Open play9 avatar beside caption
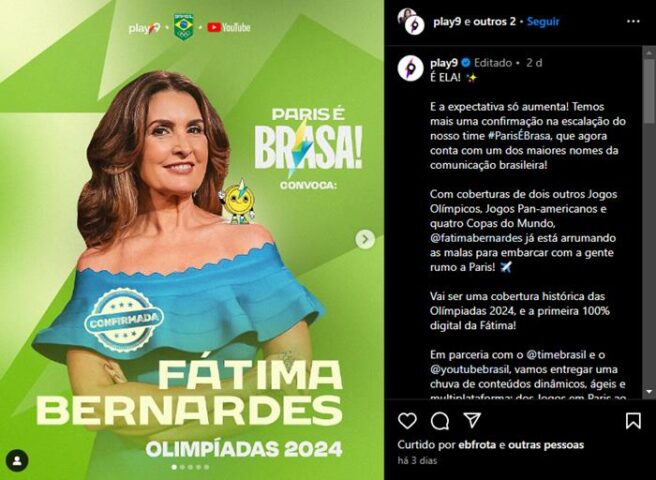656x480 pixels. (410, 68)
